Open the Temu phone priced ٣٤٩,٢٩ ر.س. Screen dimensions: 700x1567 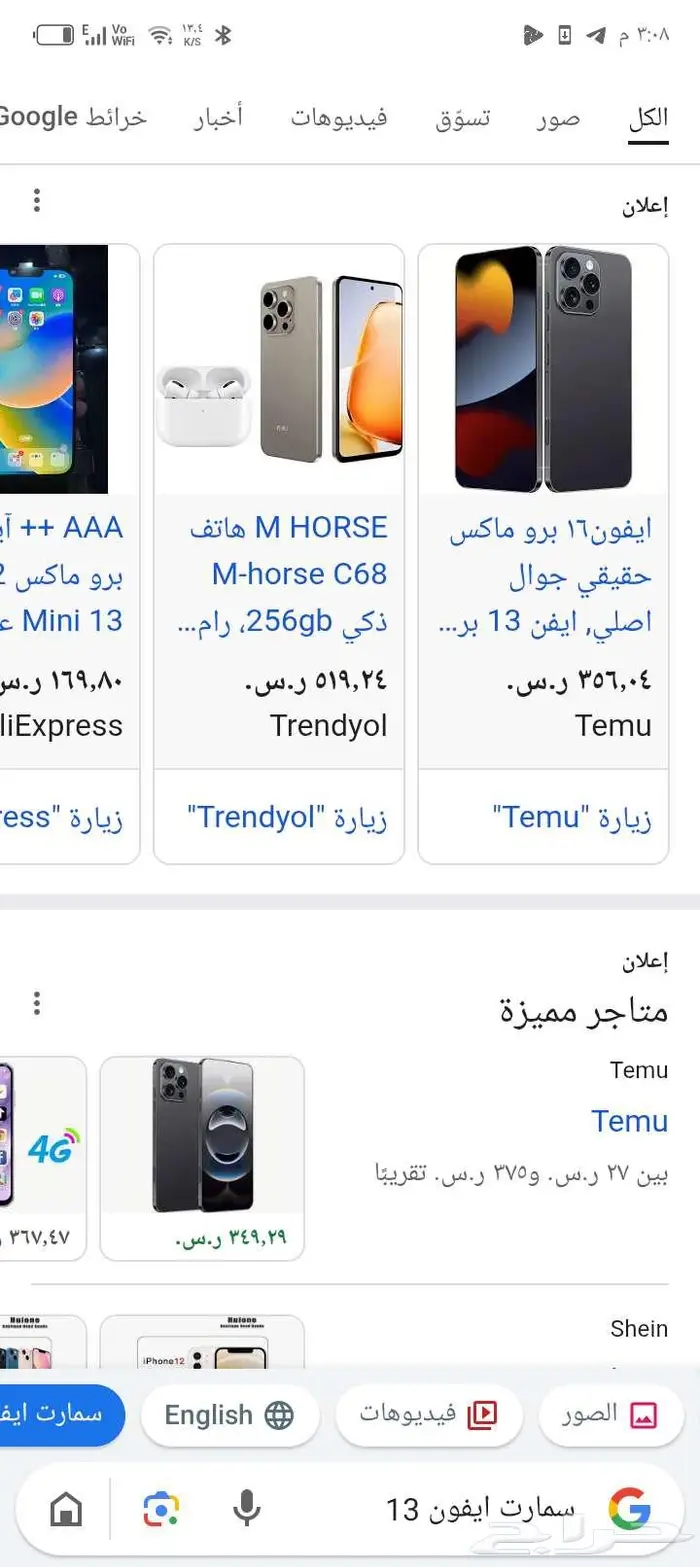(202, 1158)
